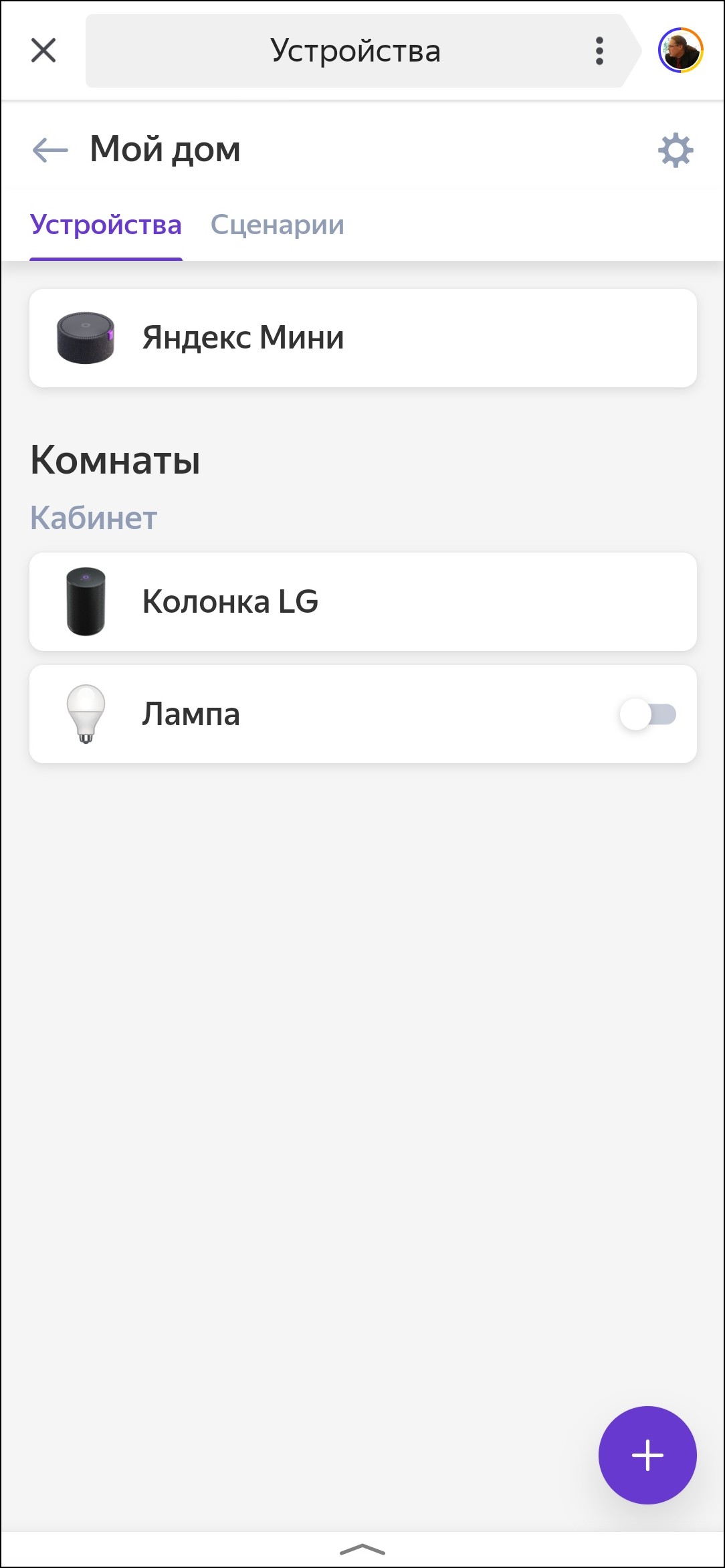Close the Устройства screen with the X

coord(43,50)
